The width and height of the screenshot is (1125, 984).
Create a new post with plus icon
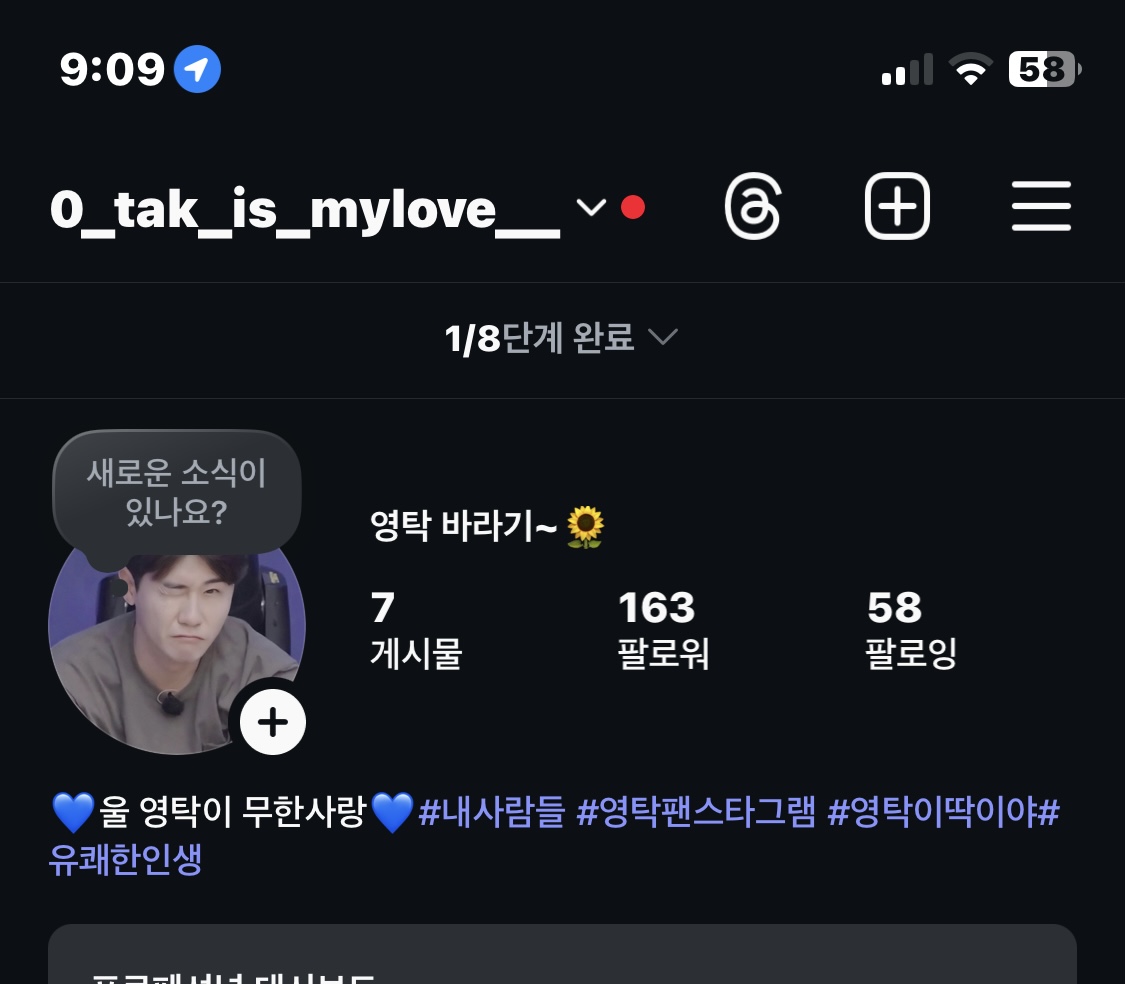pyautogui.click(x=896, y=207)
